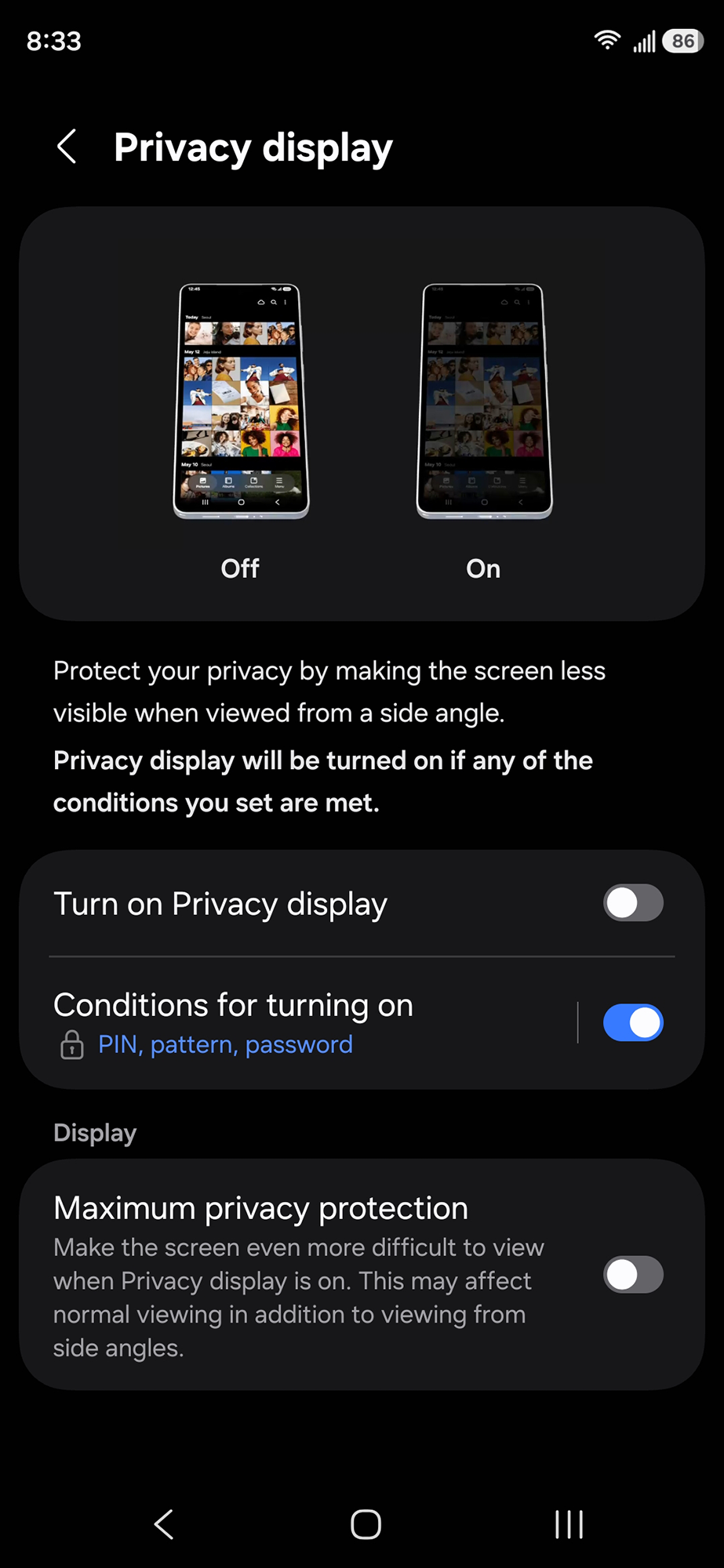Image resolution: width=724 pixels, height=1568 pixels.
Task: Disable the Conditions for turning on switch
Action: [x=633, y=1023]
